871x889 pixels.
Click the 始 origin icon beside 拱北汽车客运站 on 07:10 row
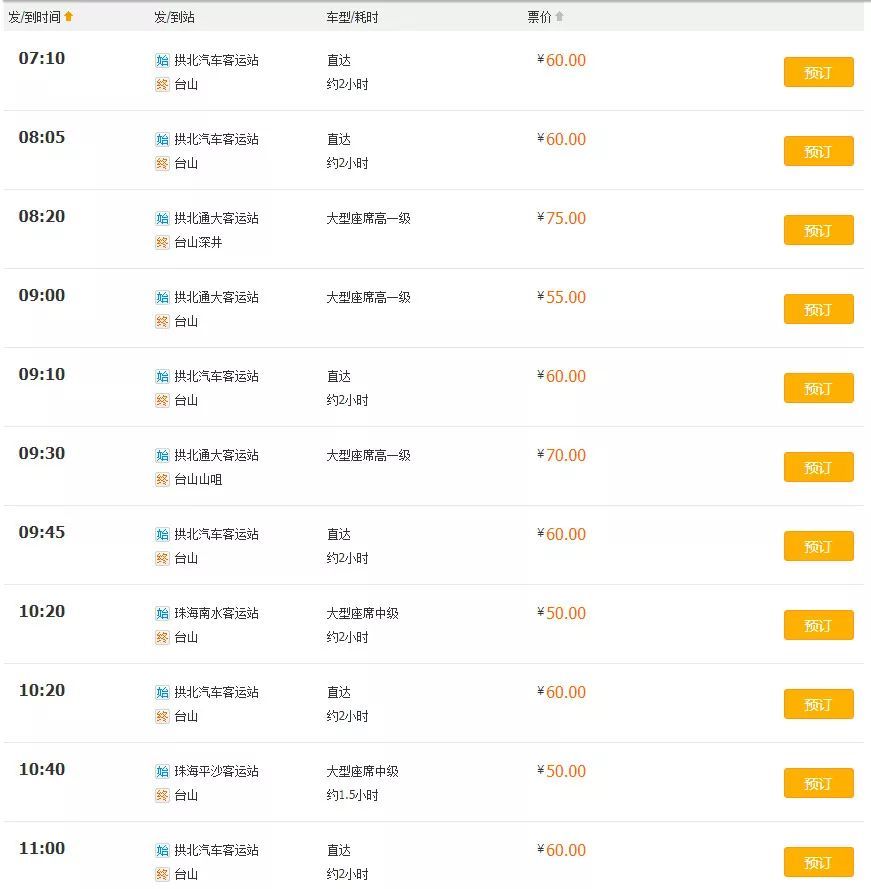161,61
